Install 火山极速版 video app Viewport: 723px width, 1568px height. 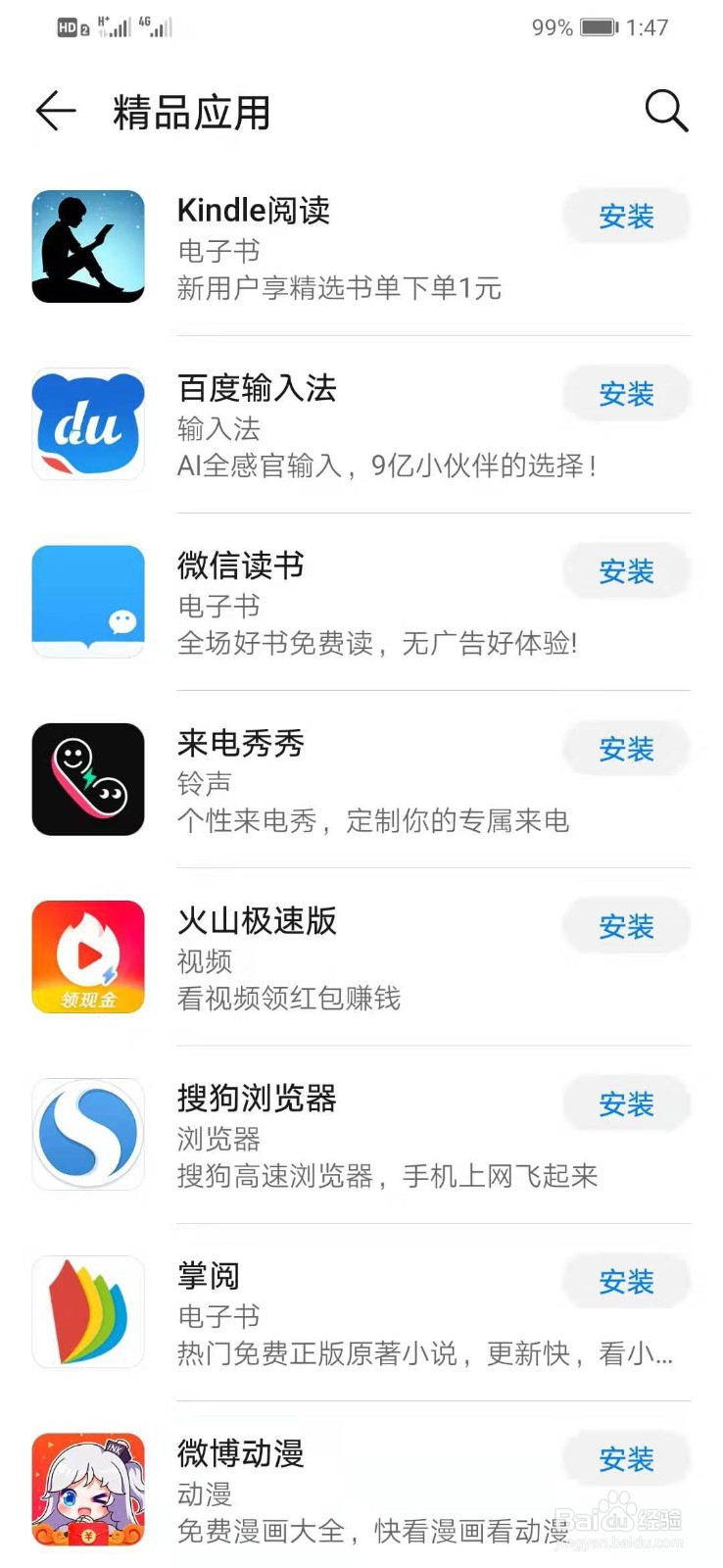coord(626,927)
